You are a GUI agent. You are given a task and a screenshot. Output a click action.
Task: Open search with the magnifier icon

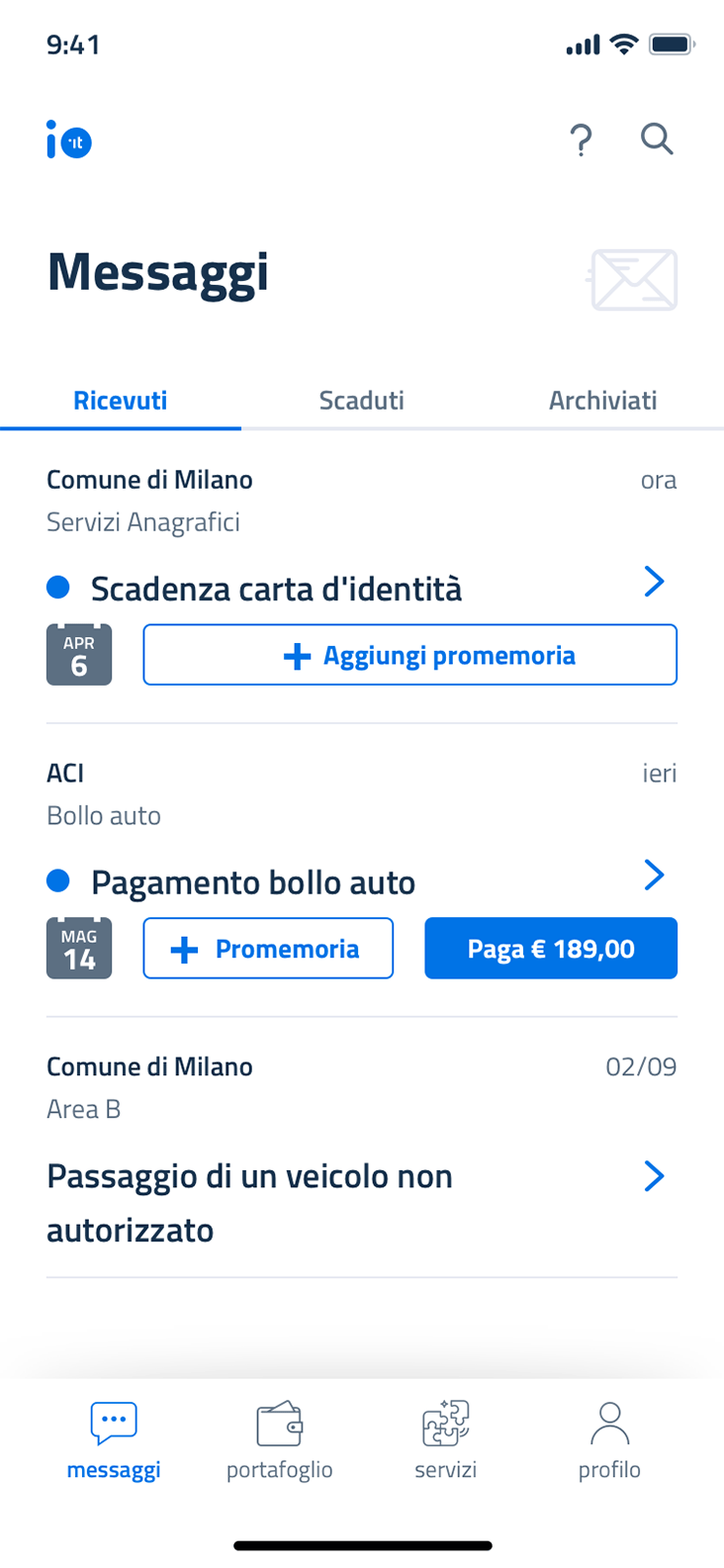tap(657, 139)
